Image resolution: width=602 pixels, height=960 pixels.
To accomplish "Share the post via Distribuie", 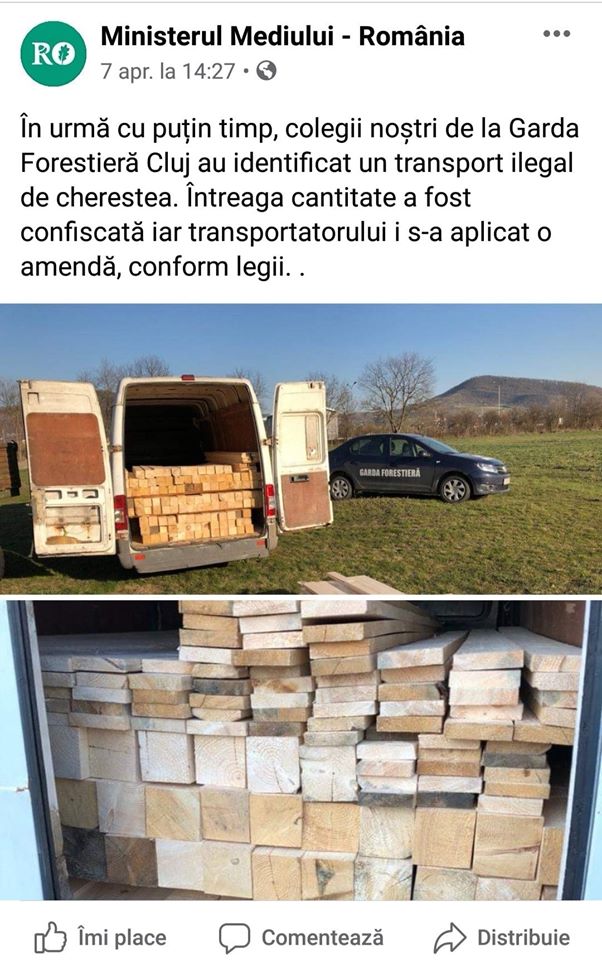I will (502, 938).
